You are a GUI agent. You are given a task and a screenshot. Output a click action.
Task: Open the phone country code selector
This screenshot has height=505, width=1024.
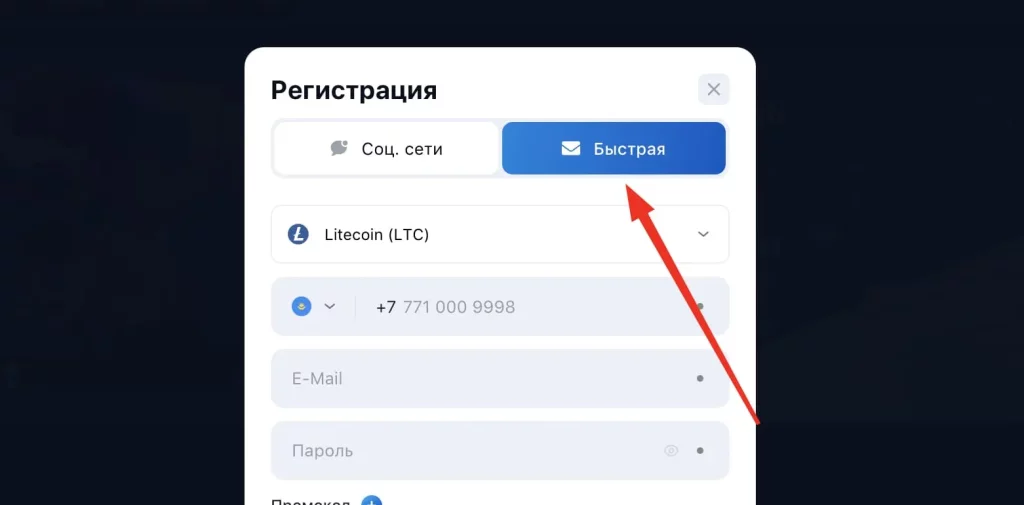point(313,306)
